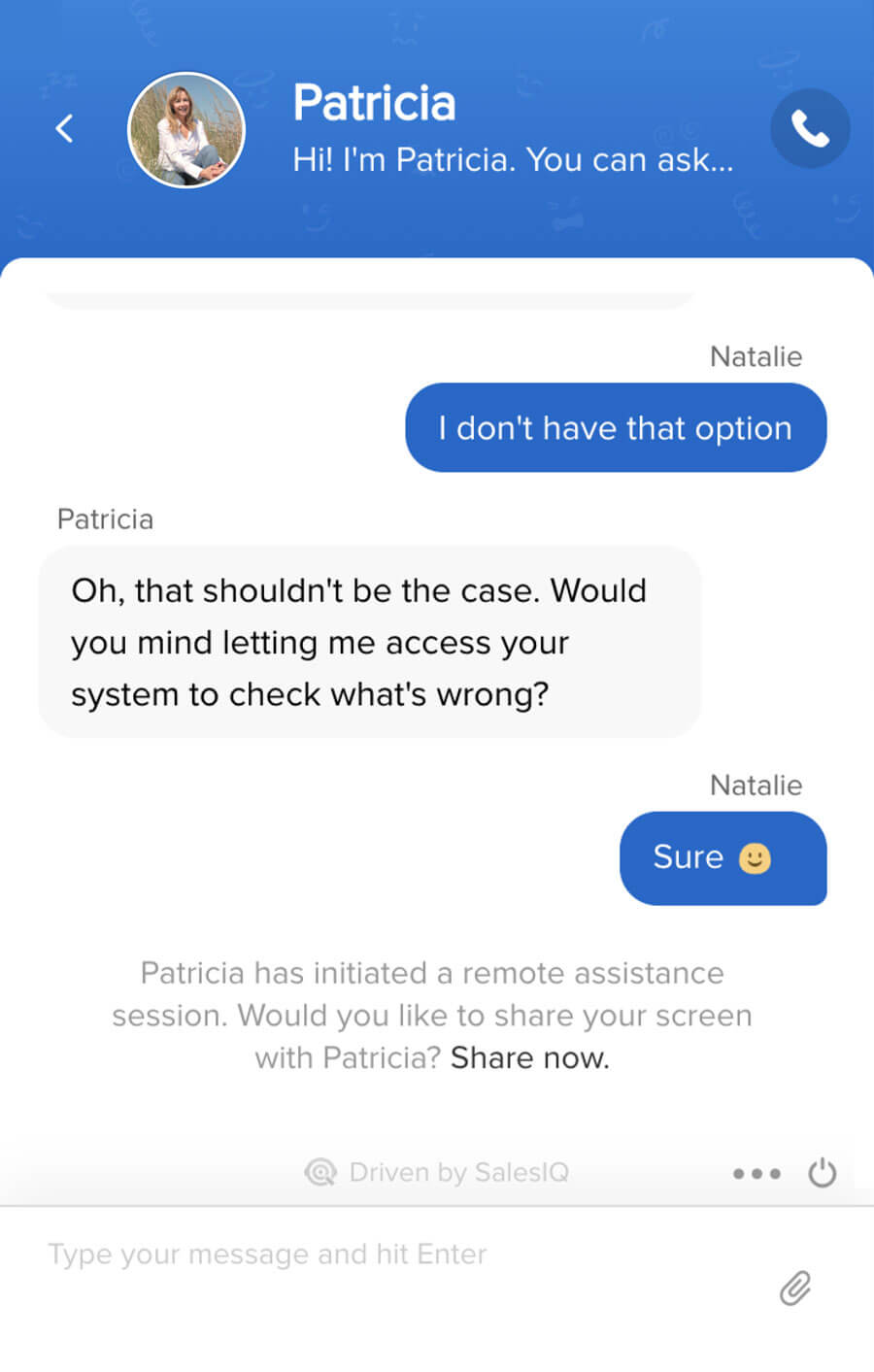The image size is (874, 1372).
Task: Start a voice call with Patricia
Action: 810,128
